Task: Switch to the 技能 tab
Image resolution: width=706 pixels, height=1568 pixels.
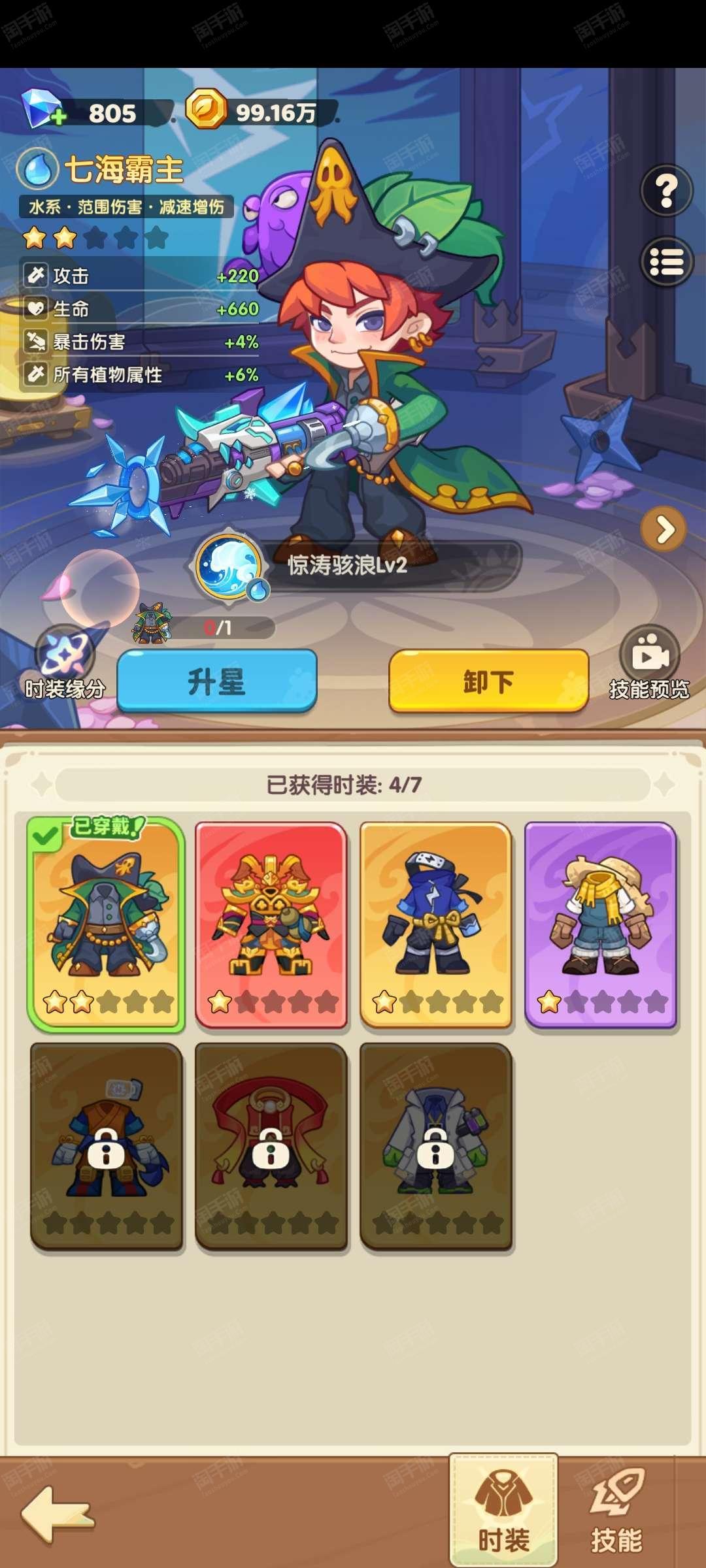Action: (616, 1512)
